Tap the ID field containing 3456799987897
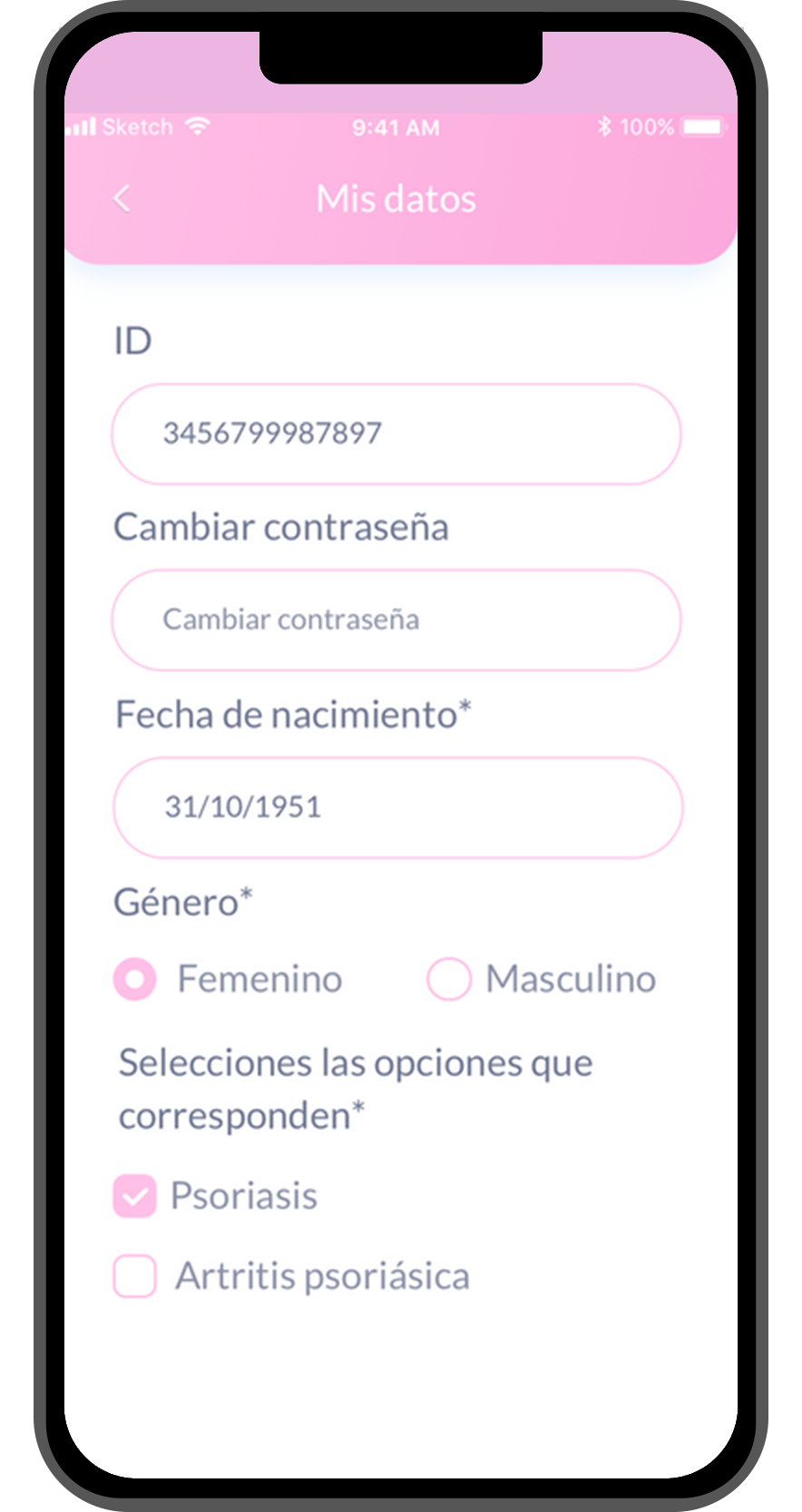Image resolution: width=802 pixels, height=1512 pixels. tap(396, 434)
